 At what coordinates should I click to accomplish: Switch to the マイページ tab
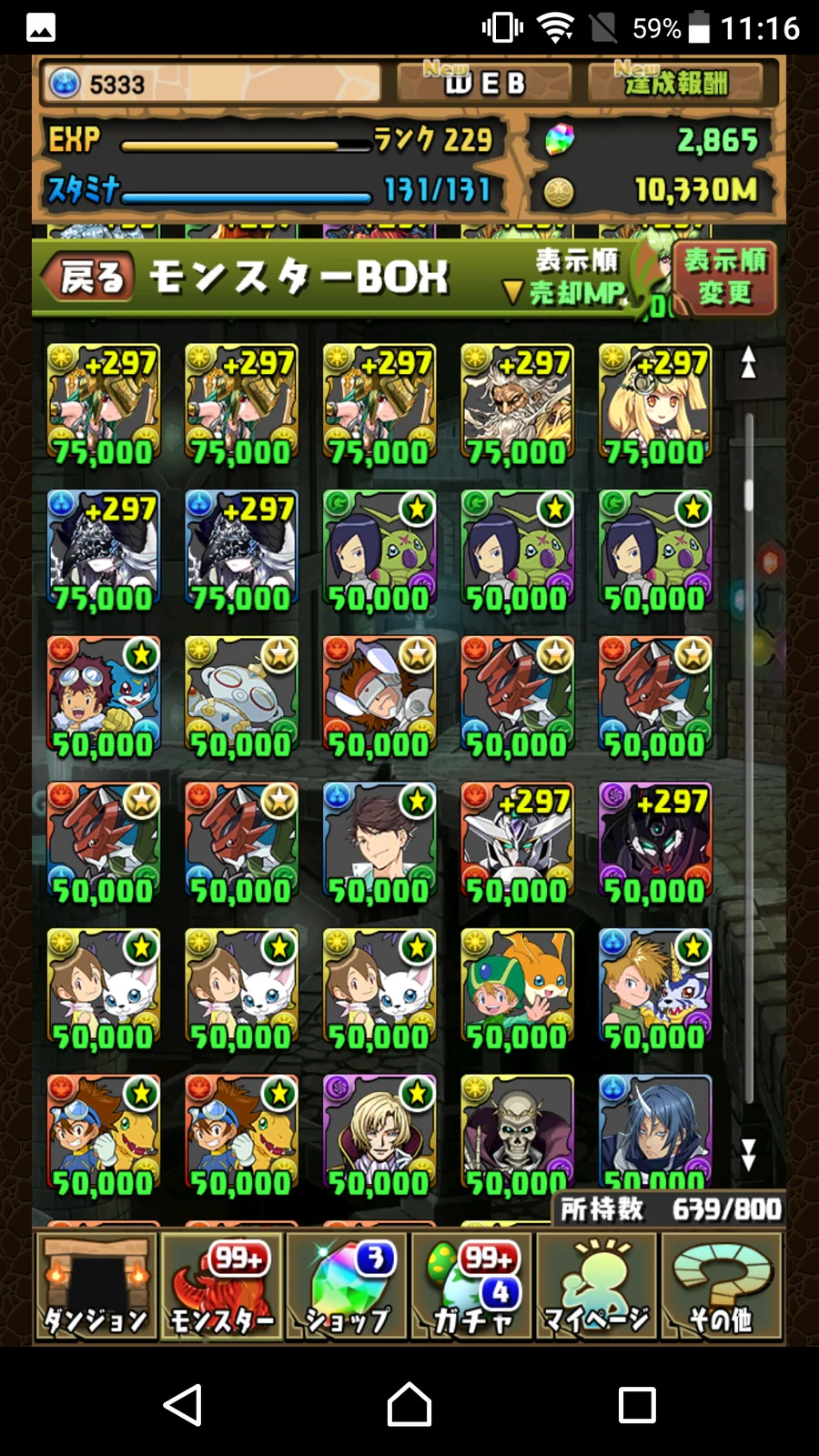pos(597,1287)
